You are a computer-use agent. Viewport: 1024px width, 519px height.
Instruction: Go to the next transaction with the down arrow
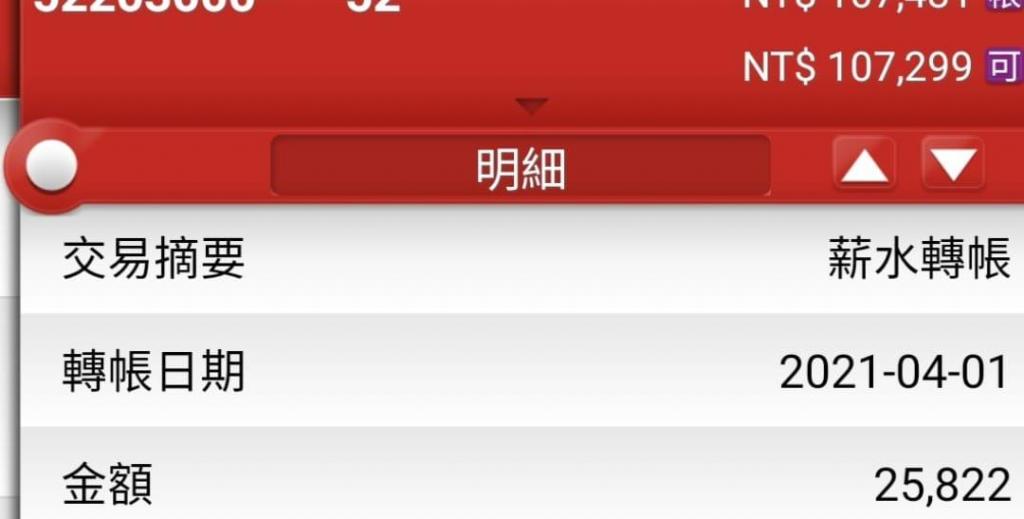[953, 164]
